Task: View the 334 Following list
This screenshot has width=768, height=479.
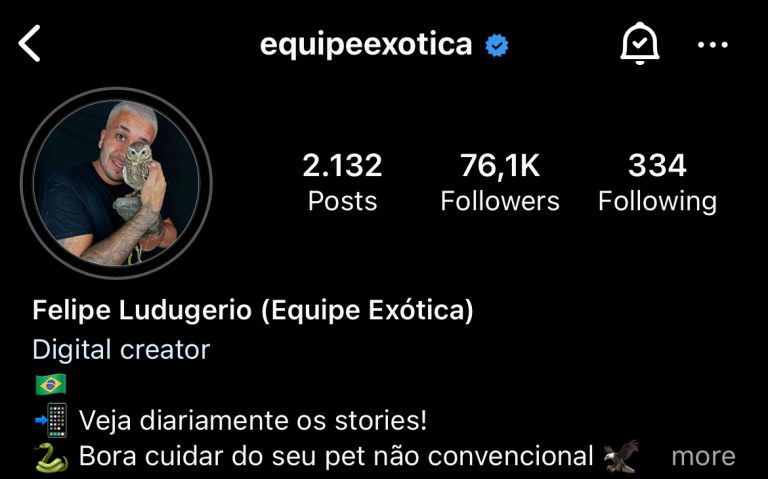Action: tap(657, 182)
